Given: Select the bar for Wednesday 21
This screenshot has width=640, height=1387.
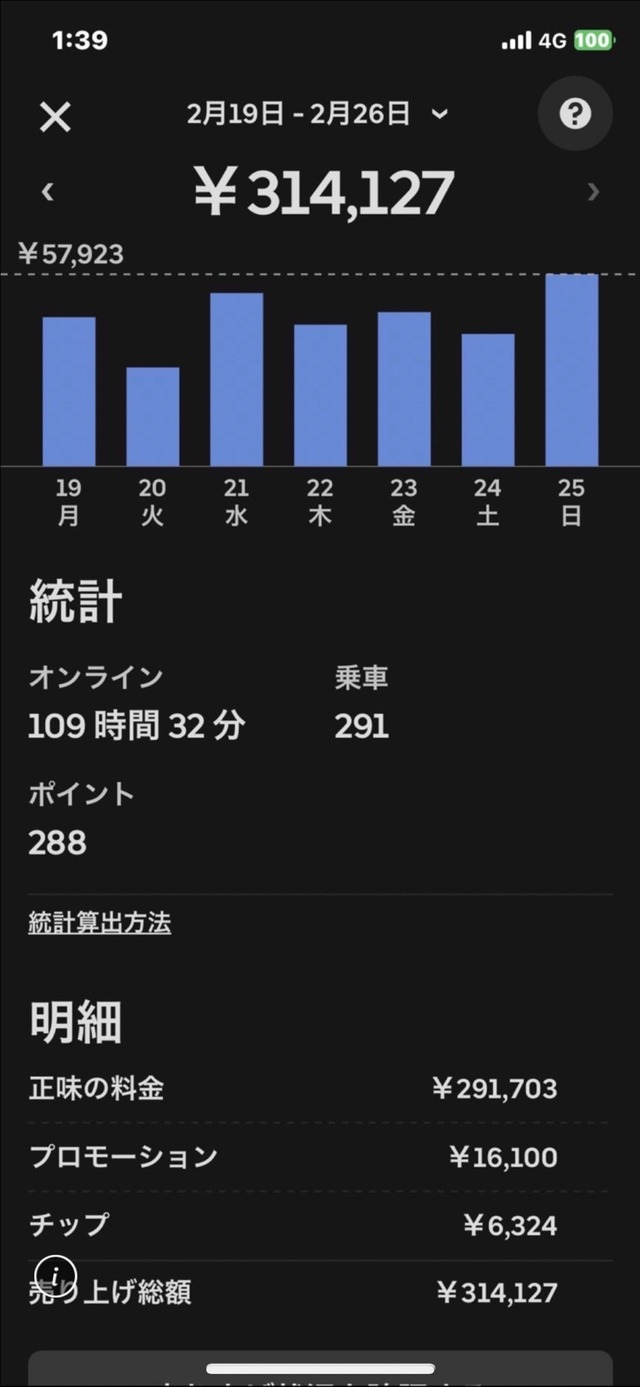Looking at the screenshot, I should pos(237,379).
